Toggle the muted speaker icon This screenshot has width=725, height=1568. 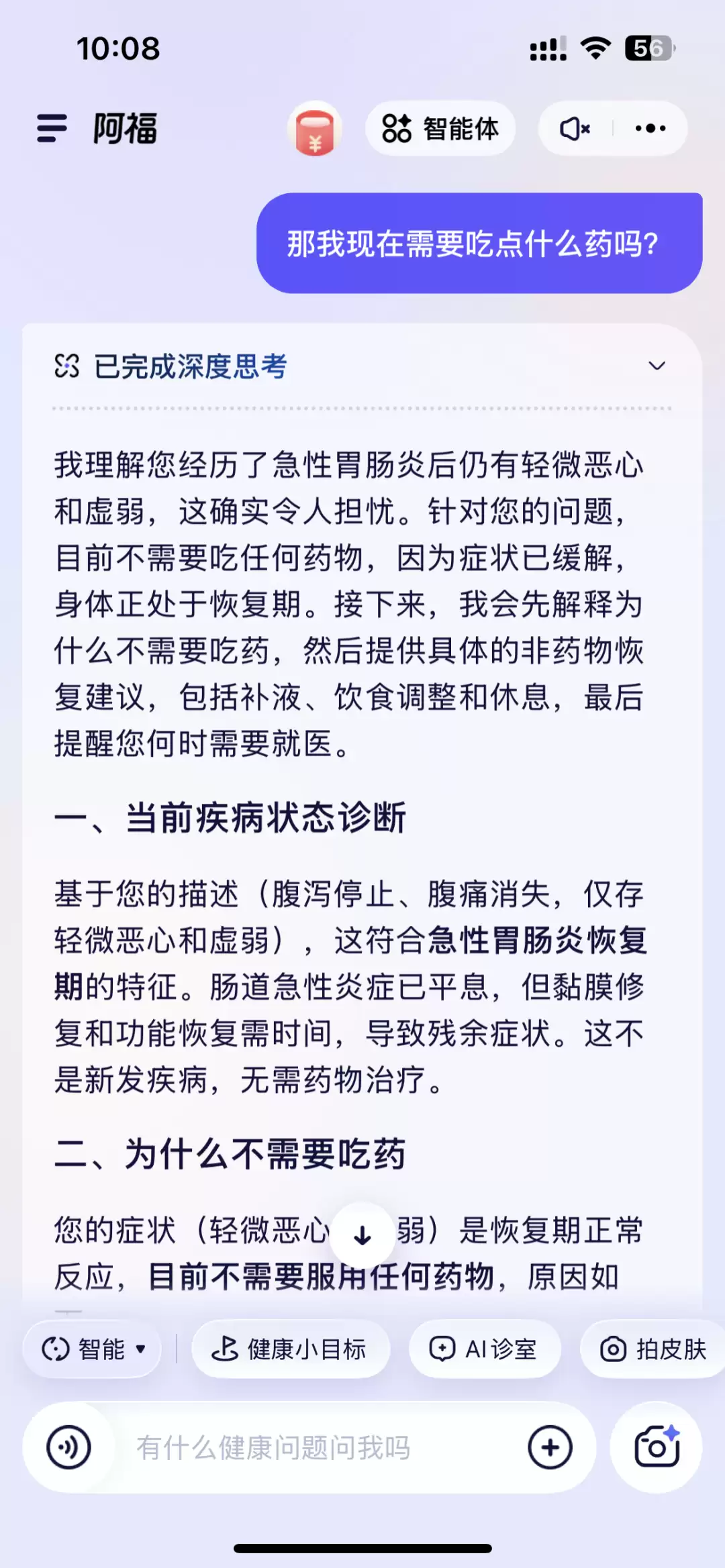tap(575, 128)
